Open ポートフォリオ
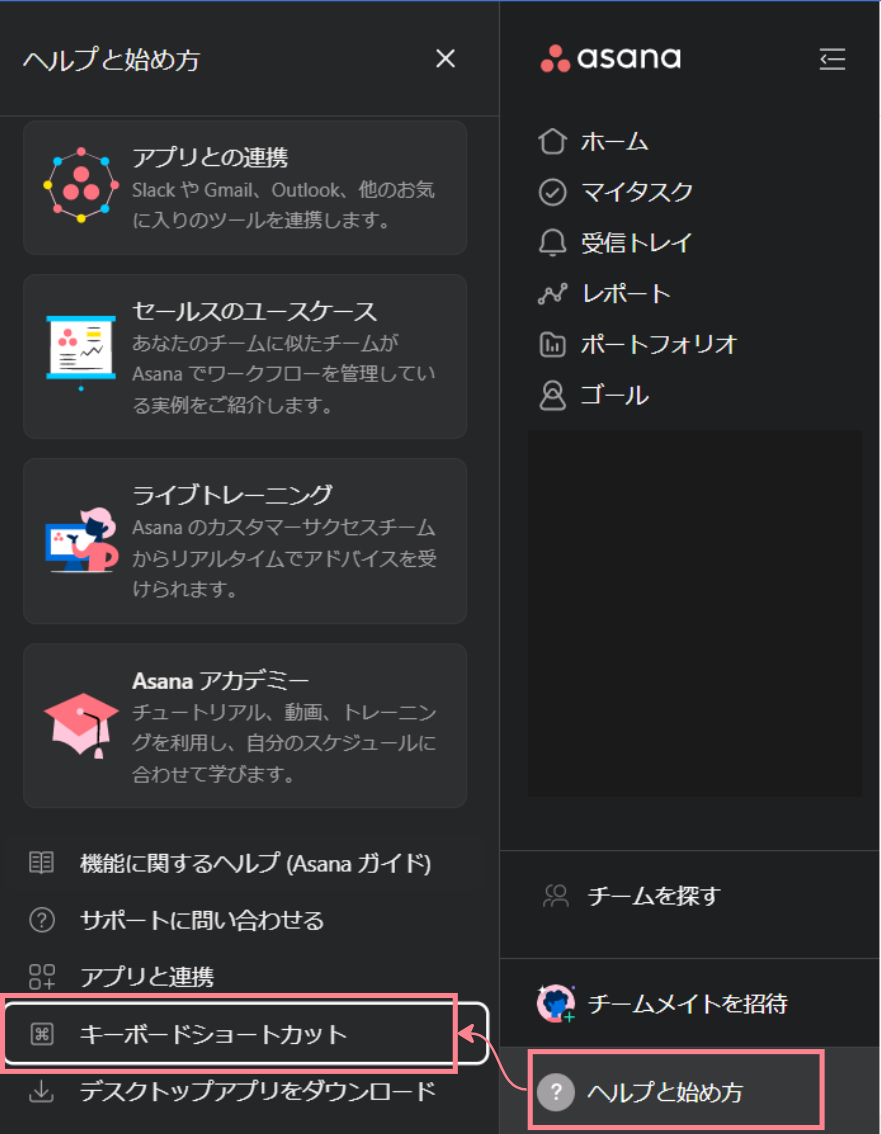 (658, 345)
